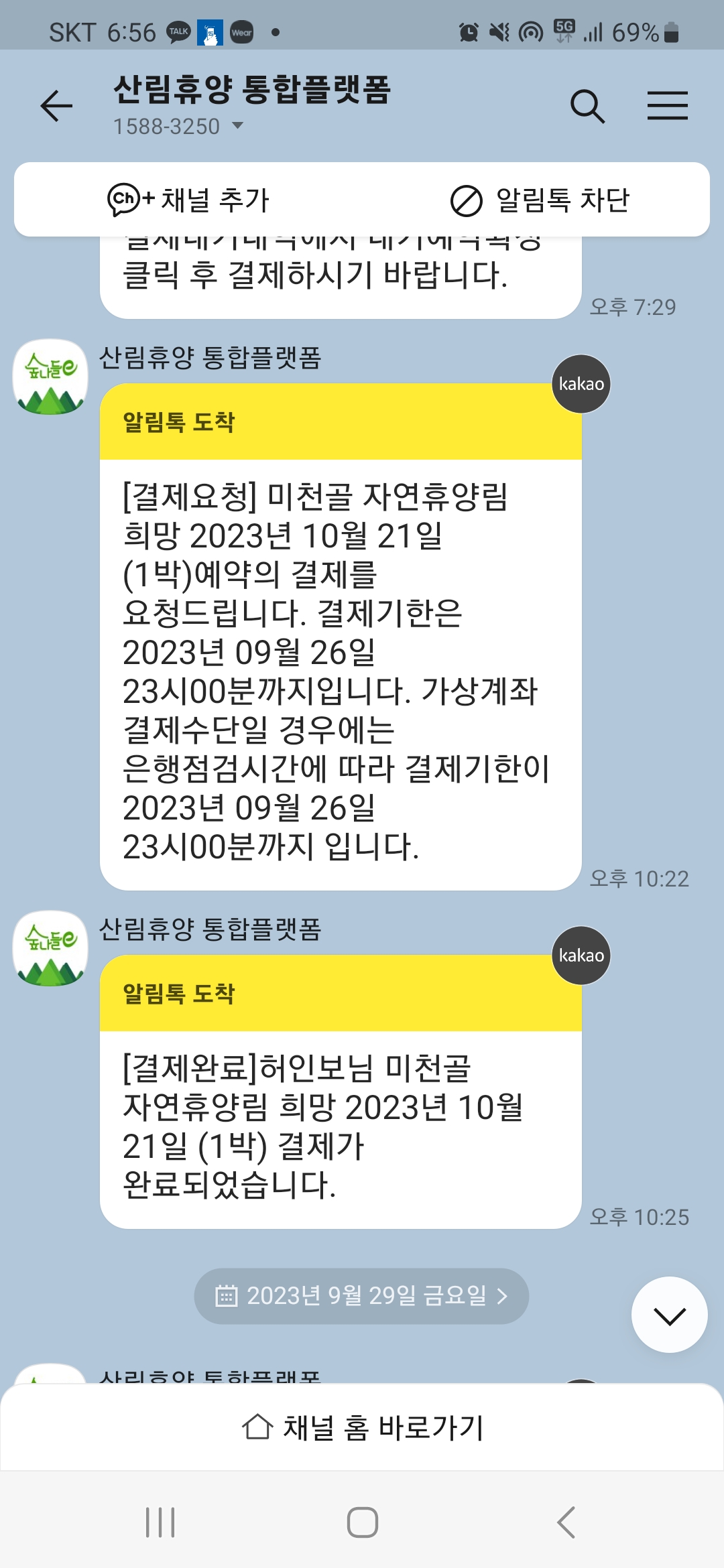Add the channel via 채널 추가
Viewport: 724px width, 1568px height.
click(x=189, y=200)
